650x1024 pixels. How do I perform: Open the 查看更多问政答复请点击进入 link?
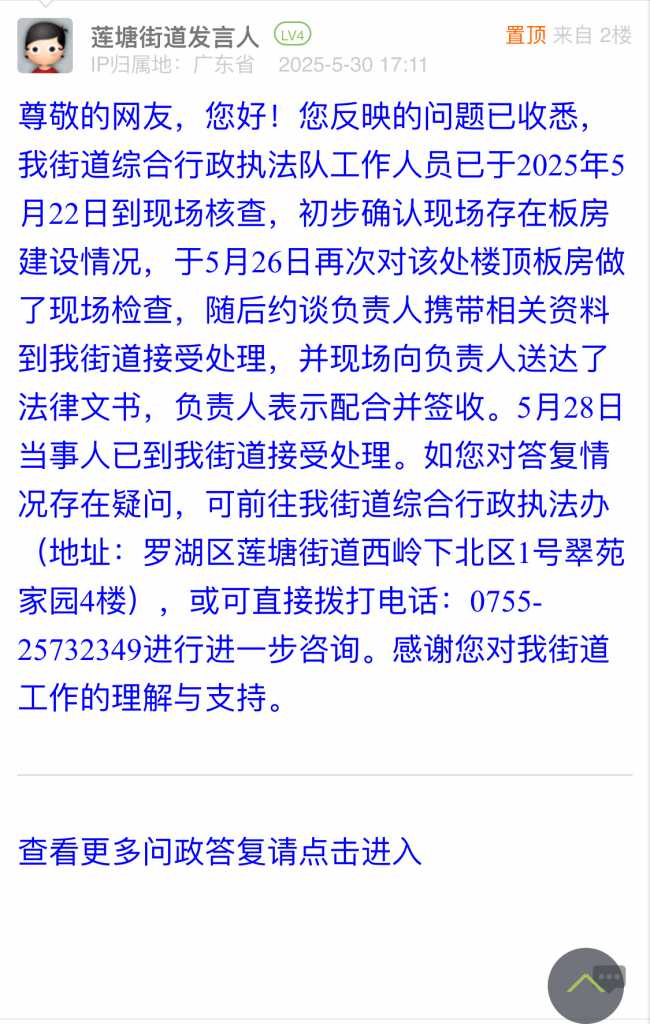(x=220, y=851)
